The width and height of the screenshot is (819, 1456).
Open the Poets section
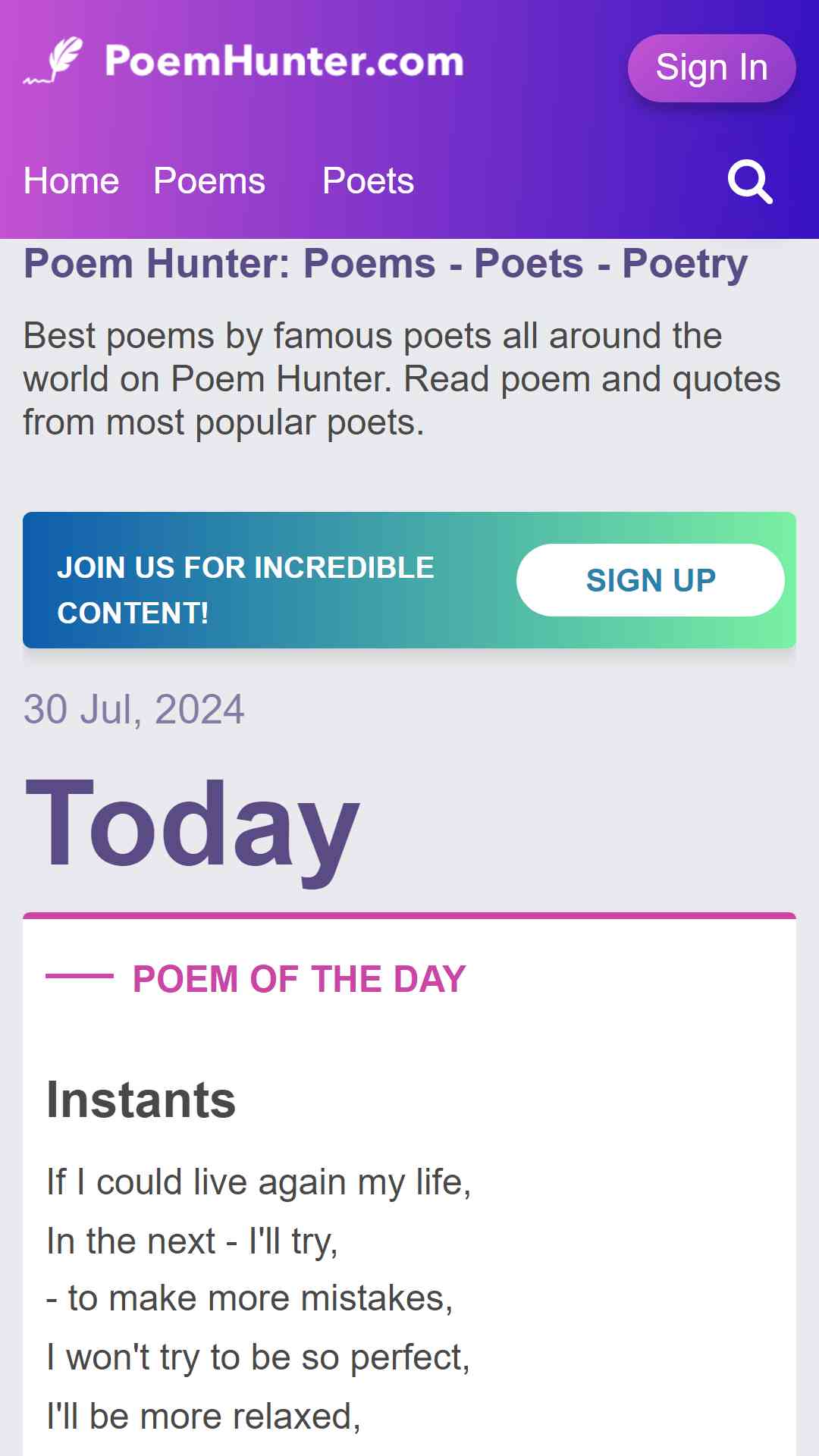point(368,181)
